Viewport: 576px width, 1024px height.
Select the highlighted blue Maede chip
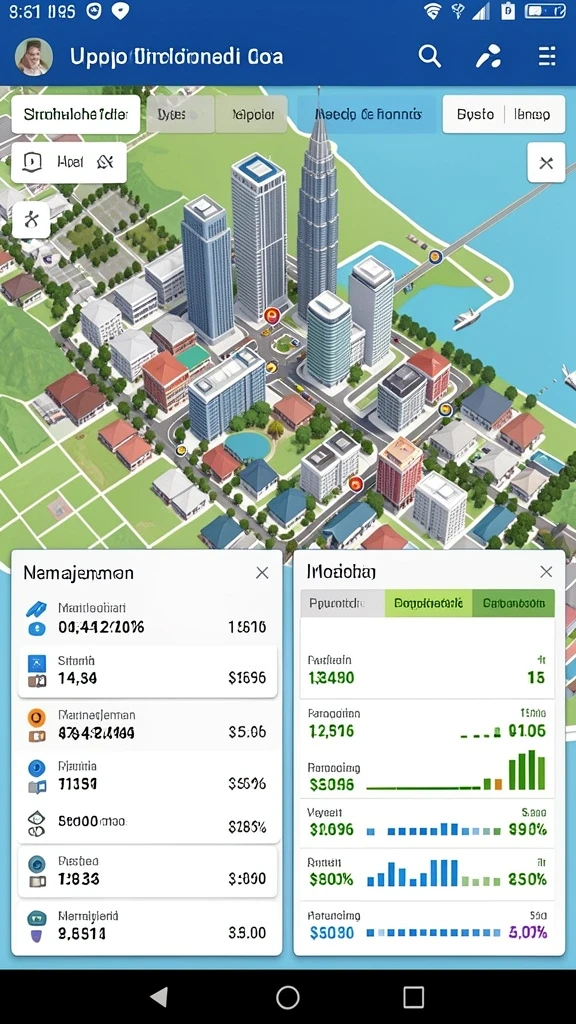[366, 114]
